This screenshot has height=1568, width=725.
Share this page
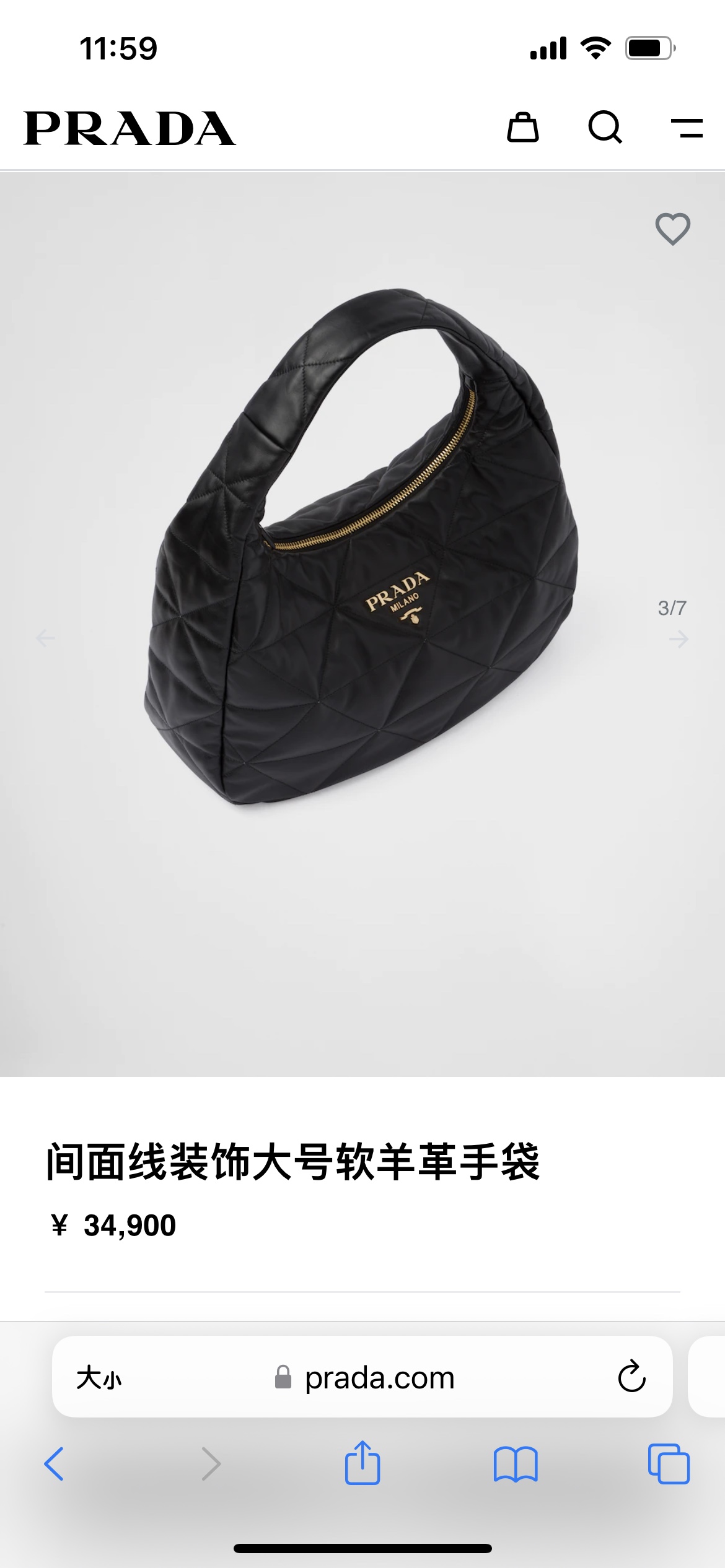[x=362, y=1463]
